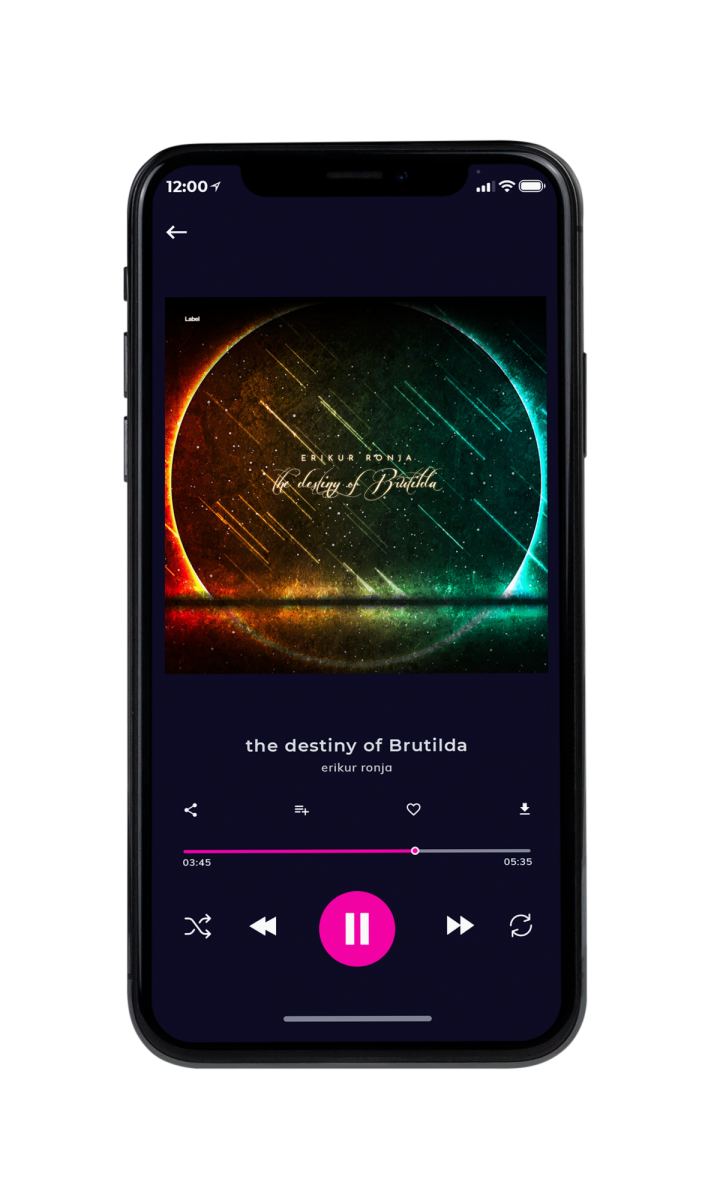Image resolution: width=720 pixels, height=1200 pixels.
Task: Tap the playback progress bar knob
Action: click(415, 851)
